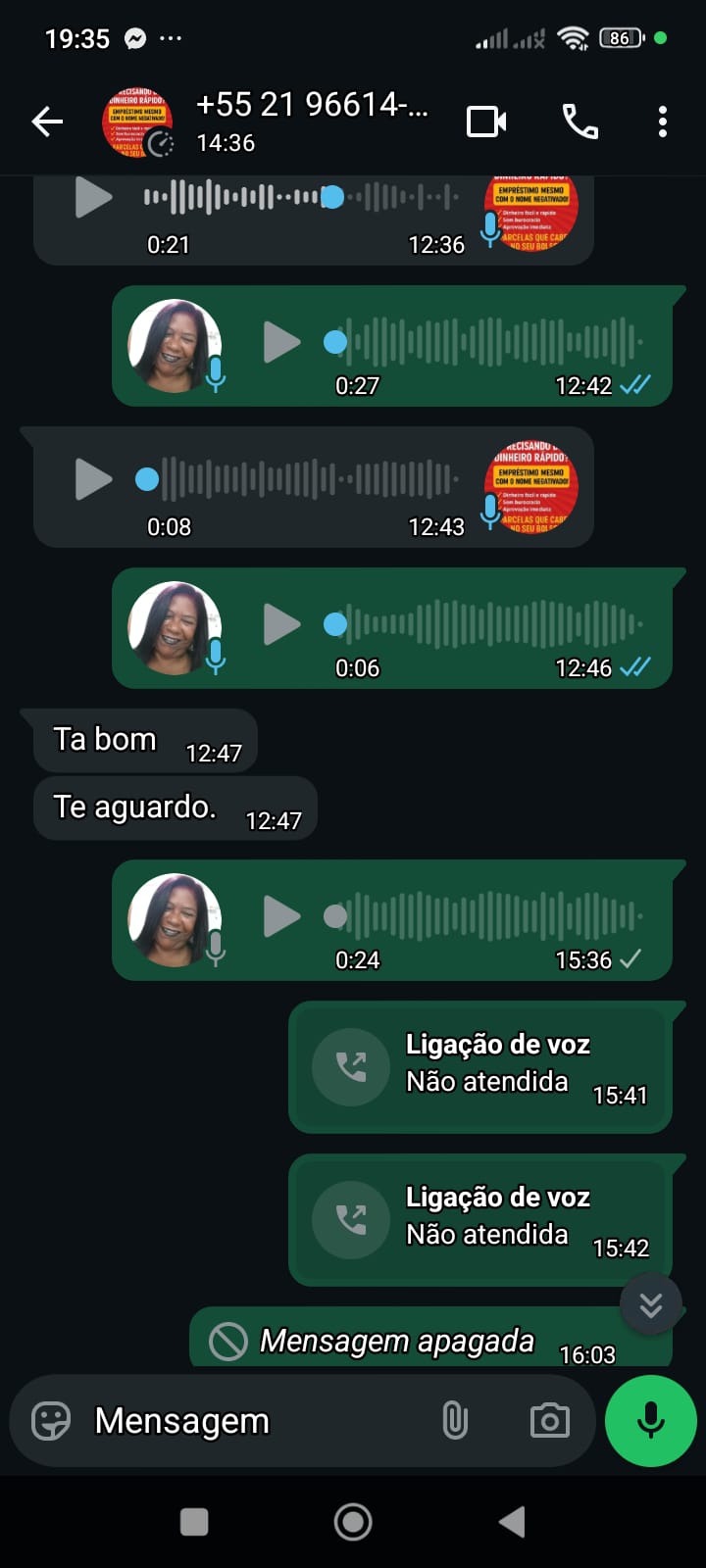Play the 0:08 voice message from 12:43
706x1568 pixels.
[x=93, y=480]
